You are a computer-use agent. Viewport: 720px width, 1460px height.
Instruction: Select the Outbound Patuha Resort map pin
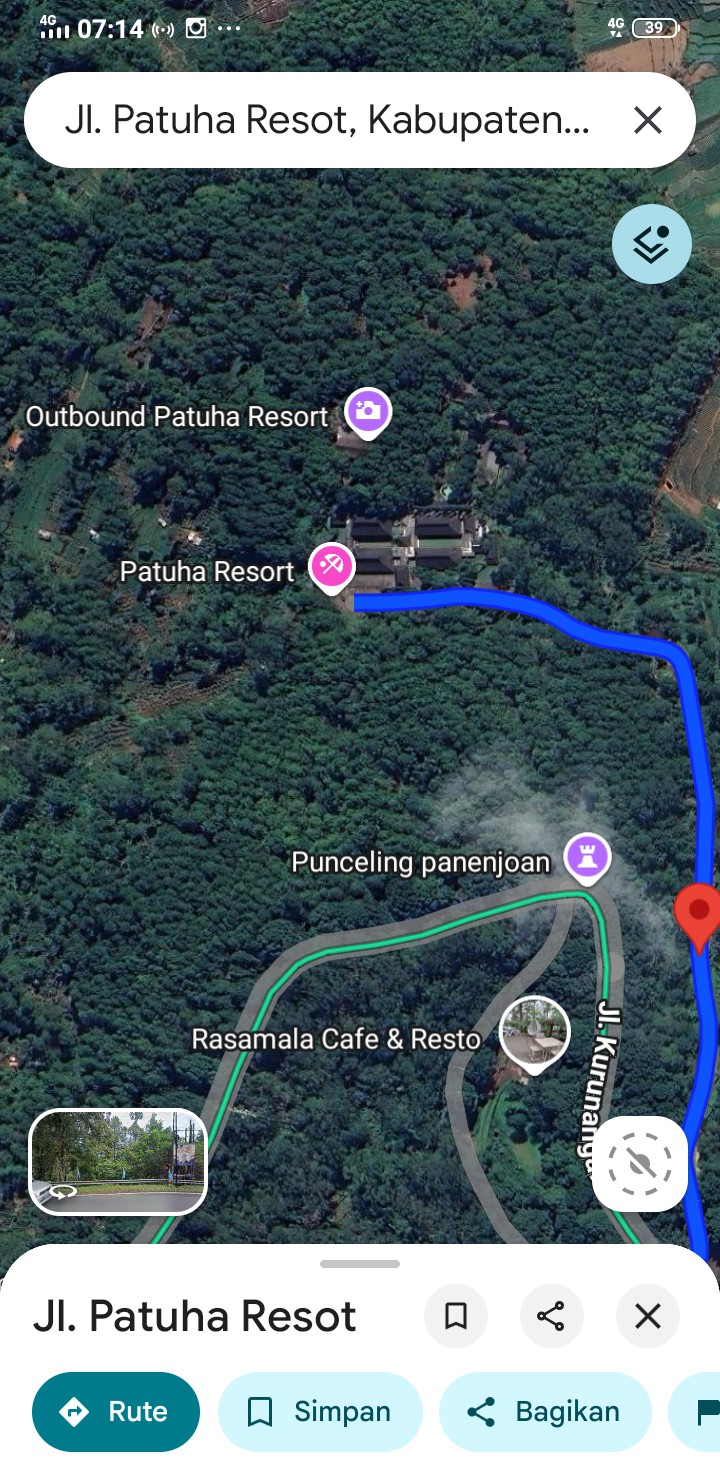367,411
